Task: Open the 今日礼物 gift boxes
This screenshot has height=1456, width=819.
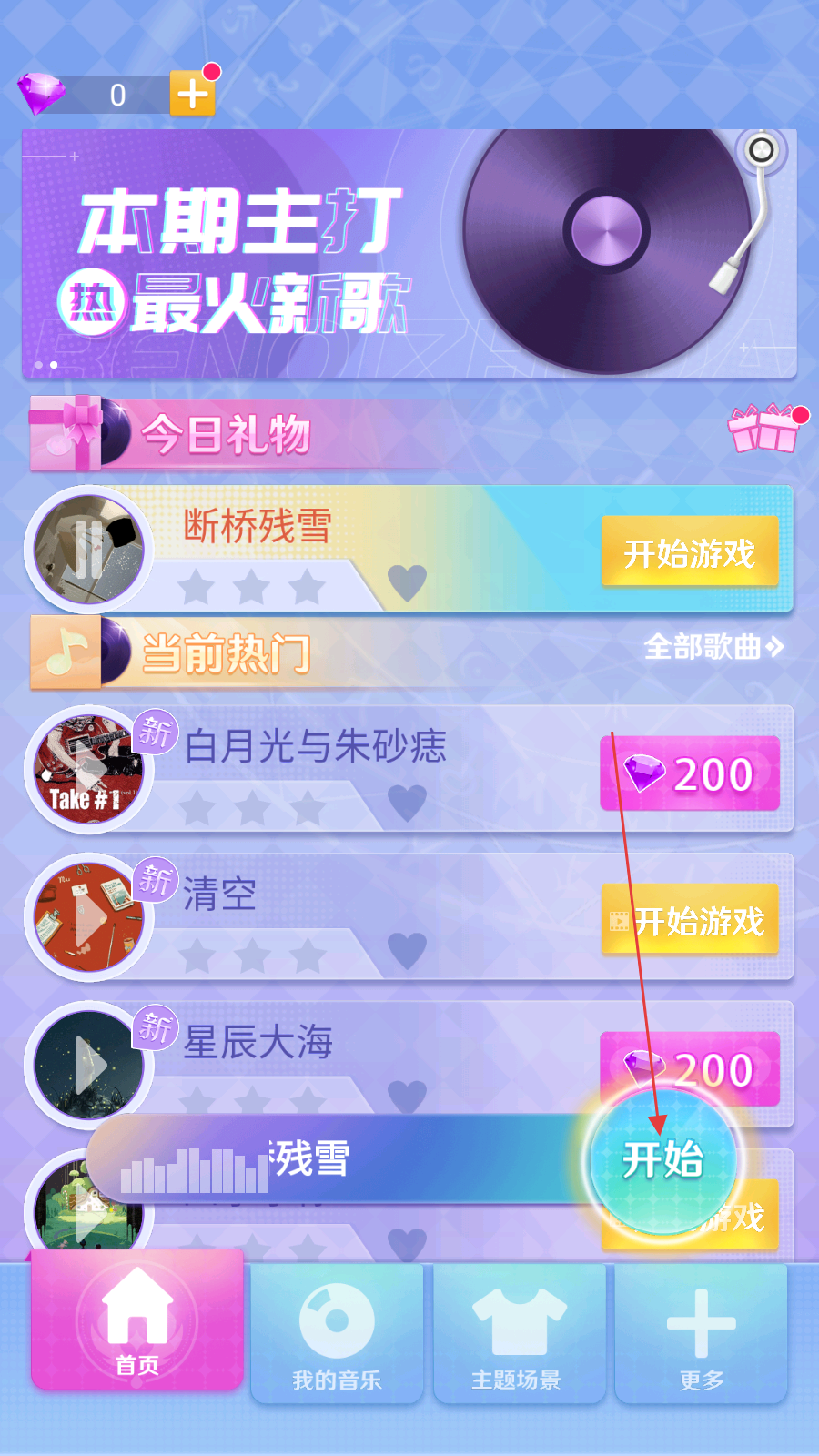Action: [763, 428]
